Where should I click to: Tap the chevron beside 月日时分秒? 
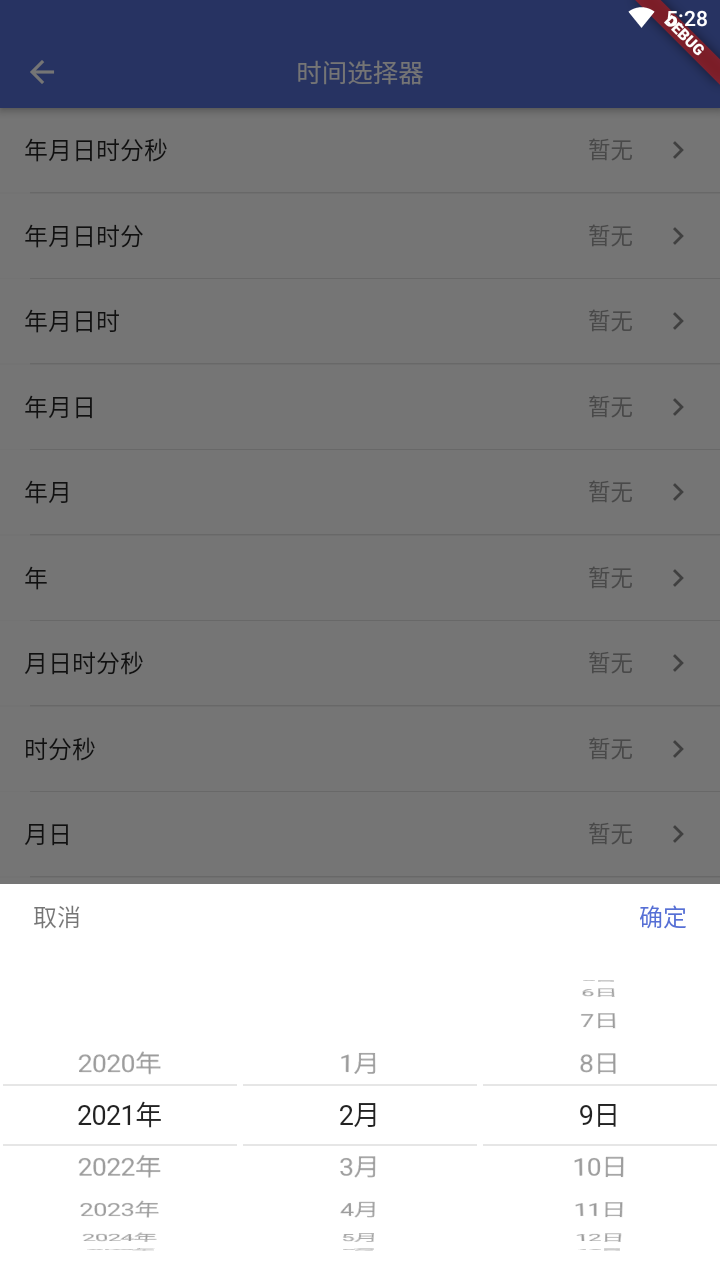678,664
